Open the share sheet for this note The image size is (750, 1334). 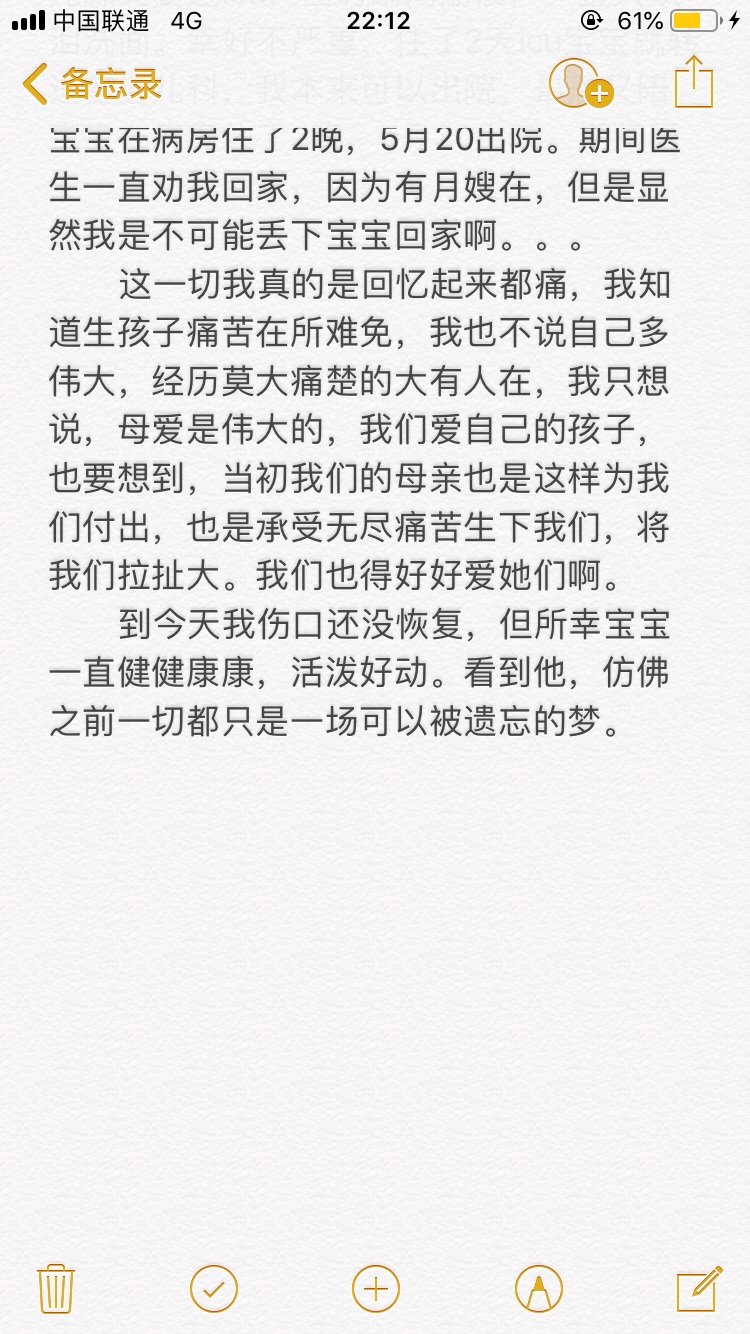pyautogui.click(x=693, y=82)
